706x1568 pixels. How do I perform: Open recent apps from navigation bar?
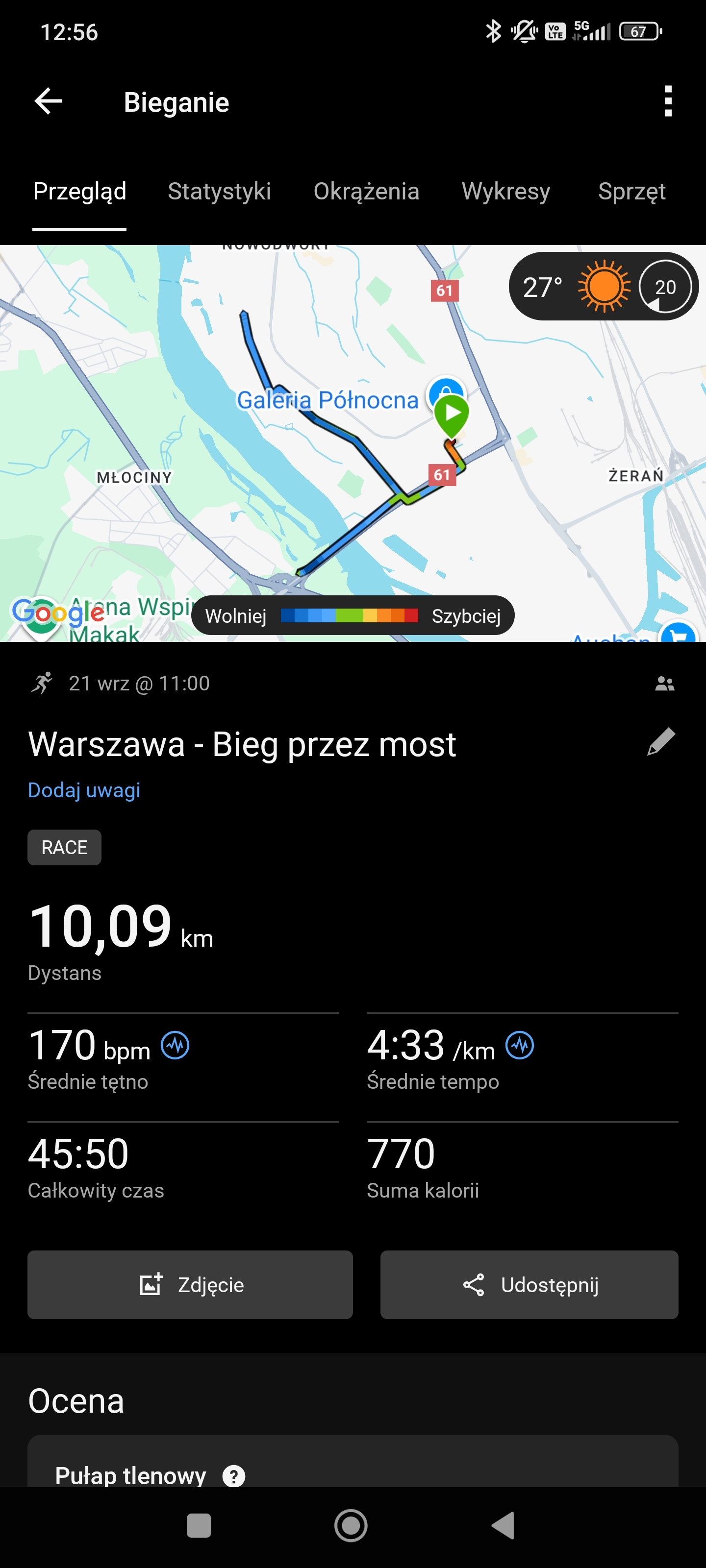coord(199,1525)
